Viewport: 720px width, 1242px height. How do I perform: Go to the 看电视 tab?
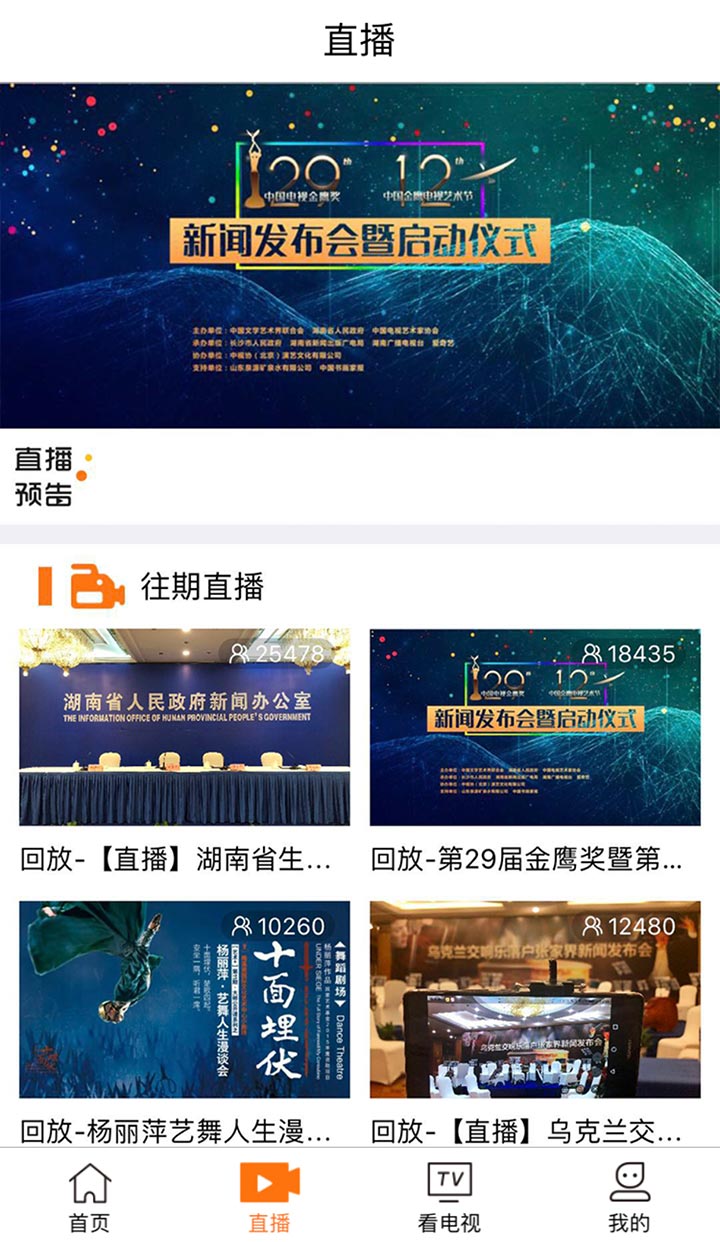(449, 1196)
